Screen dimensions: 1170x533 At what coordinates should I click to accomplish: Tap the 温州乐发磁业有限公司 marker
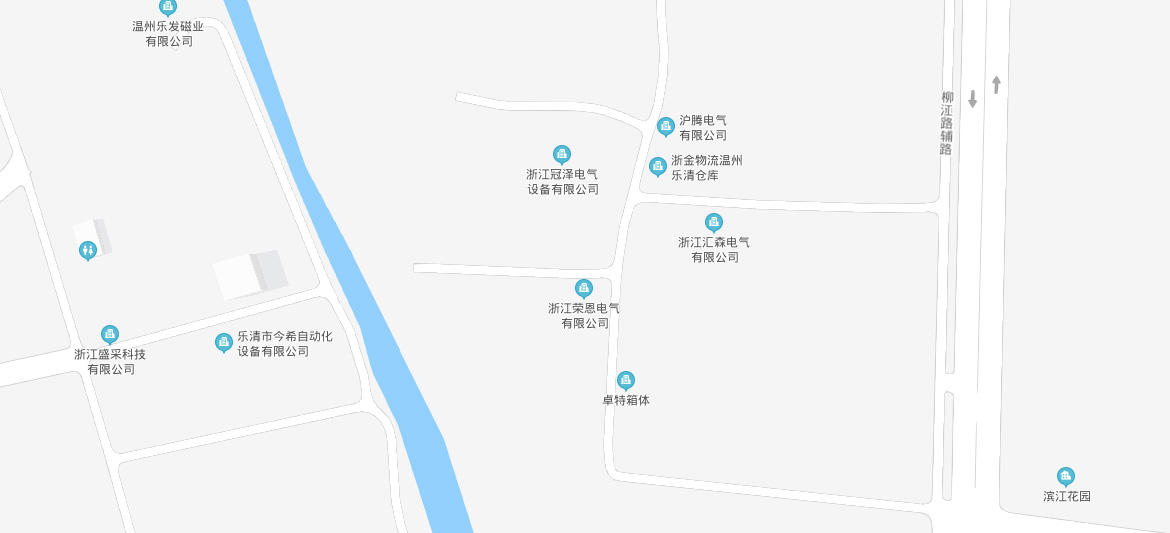point(168,7)
